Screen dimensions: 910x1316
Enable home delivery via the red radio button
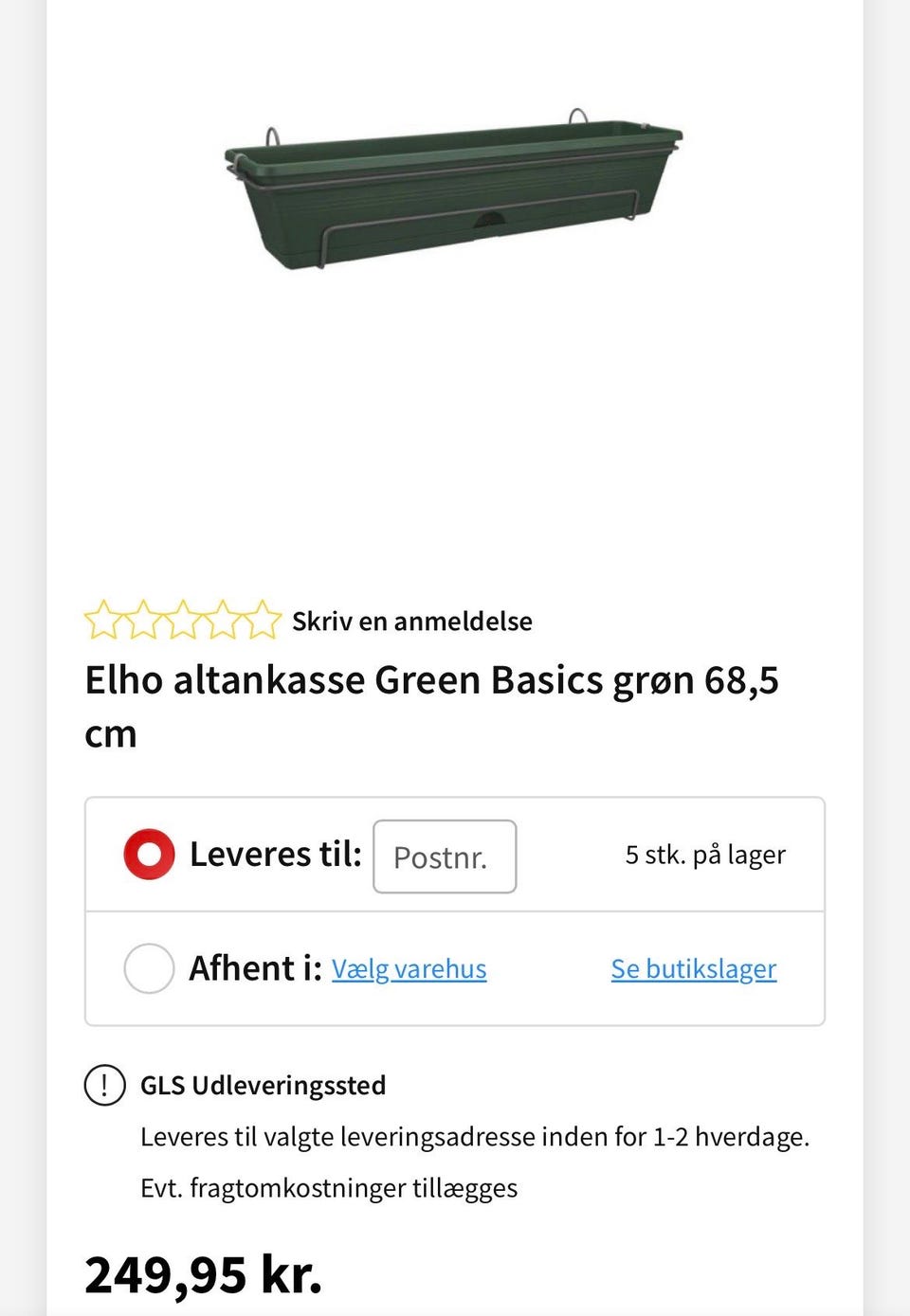coord(148,854)
